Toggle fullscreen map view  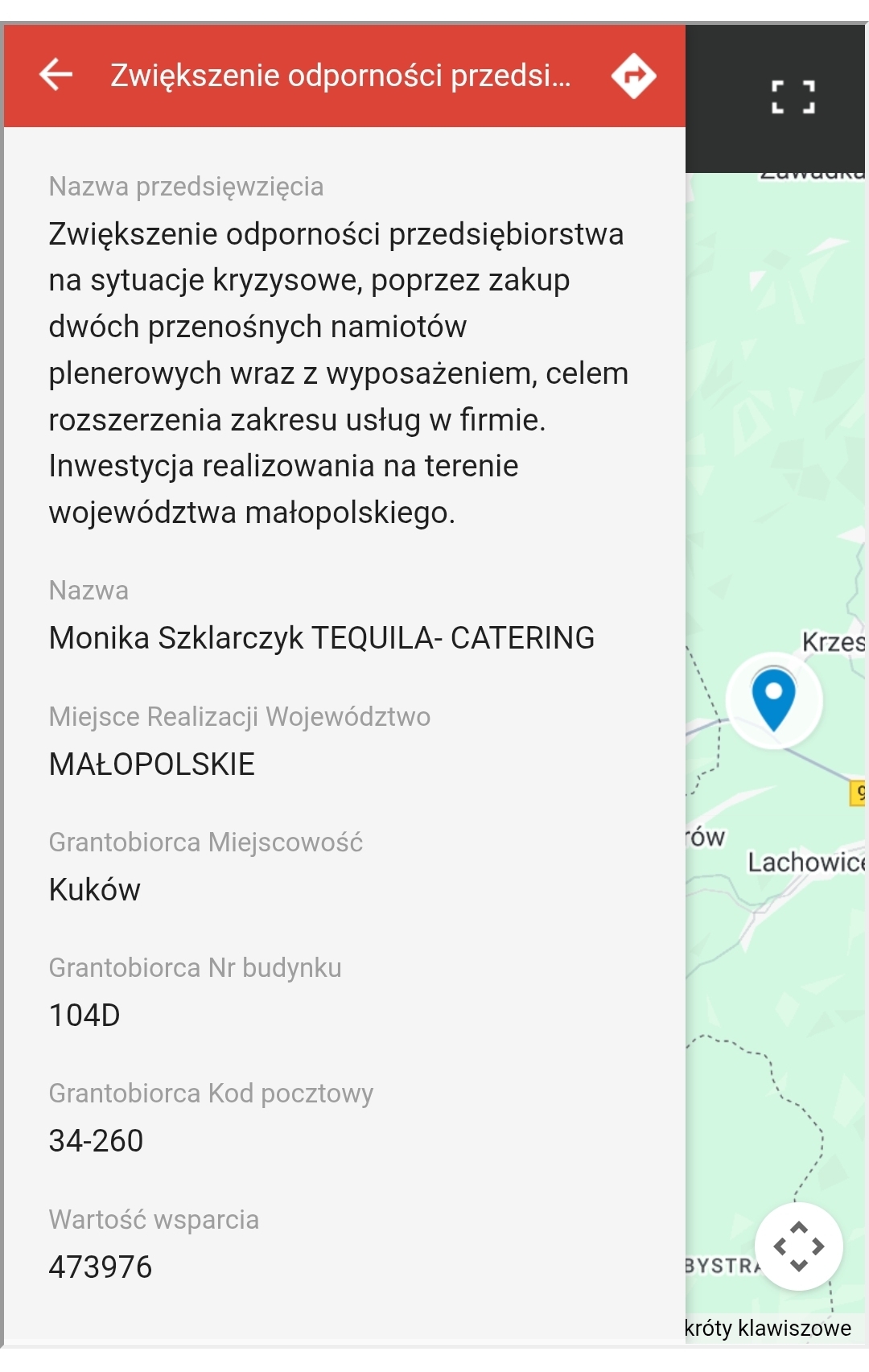(793, 97)
